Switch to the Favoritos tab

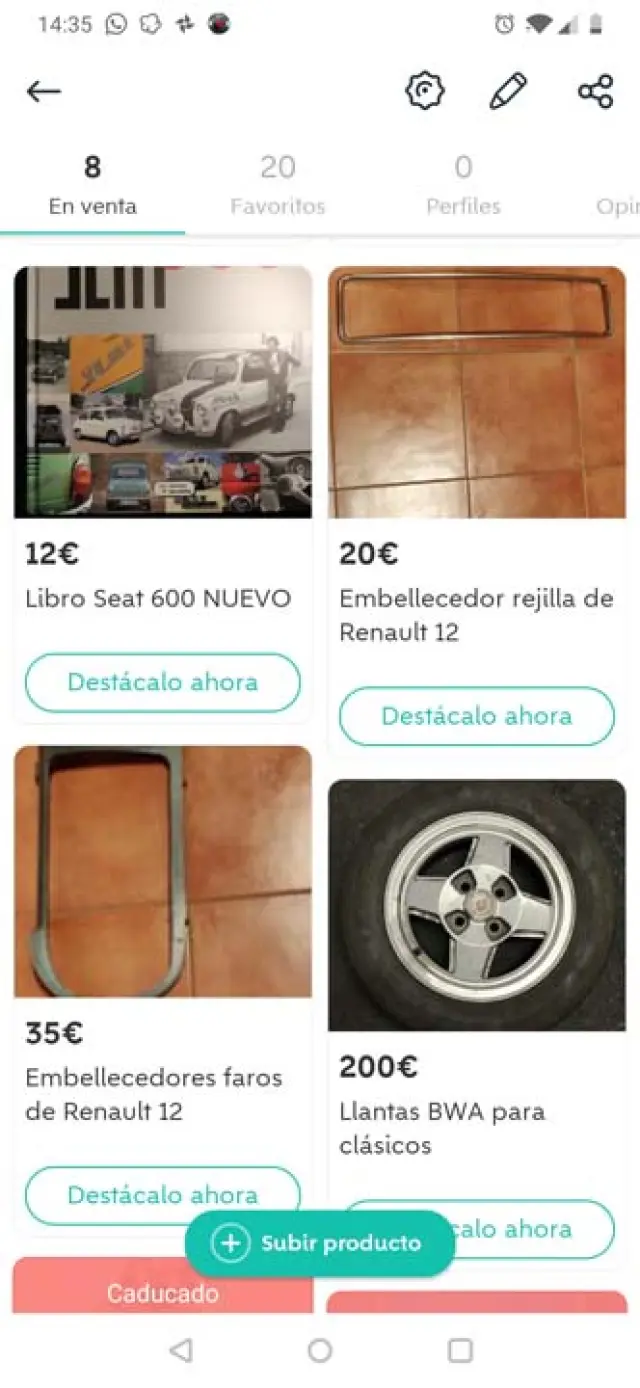pyautogui.click(x=277, y=186)
